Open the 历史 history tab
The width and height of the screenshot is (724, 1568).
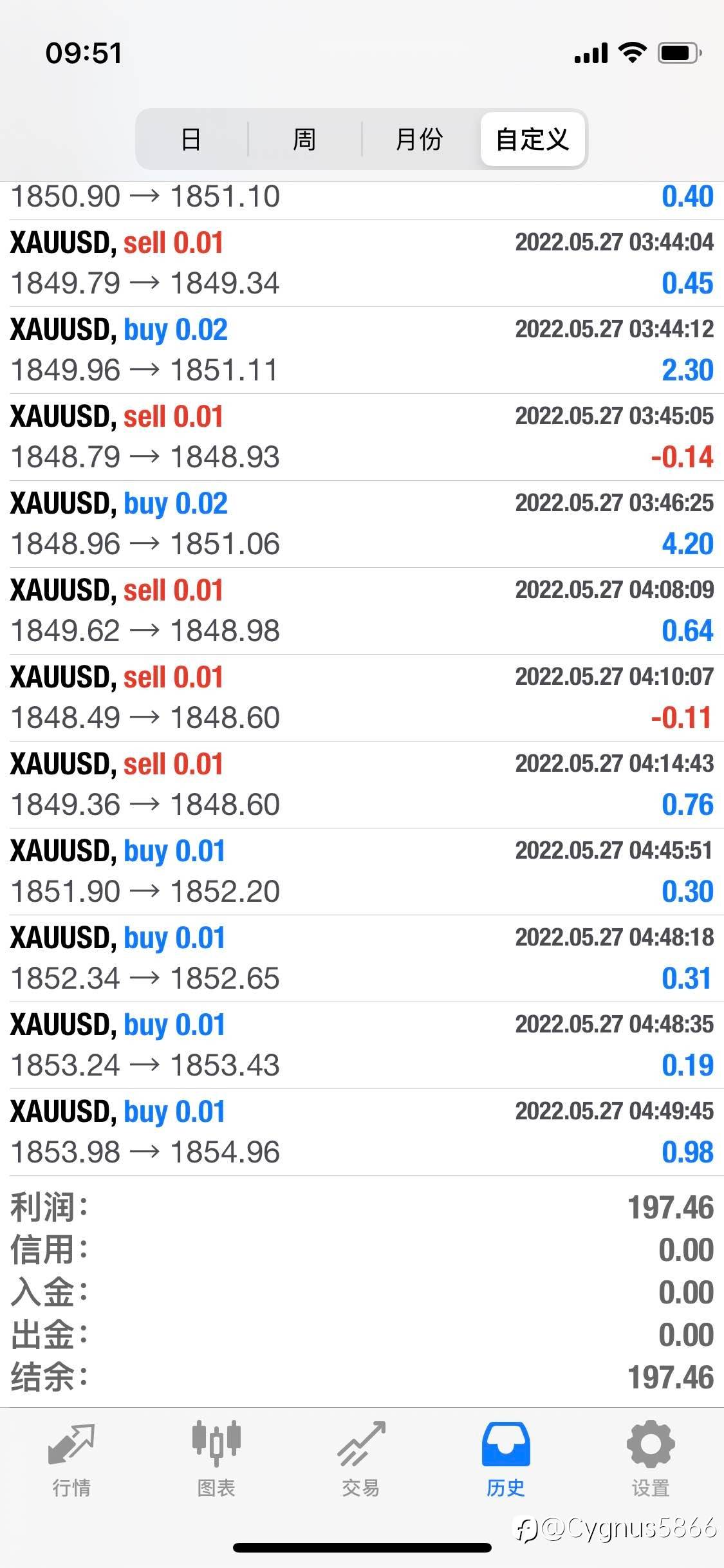tap(506, 1461)
